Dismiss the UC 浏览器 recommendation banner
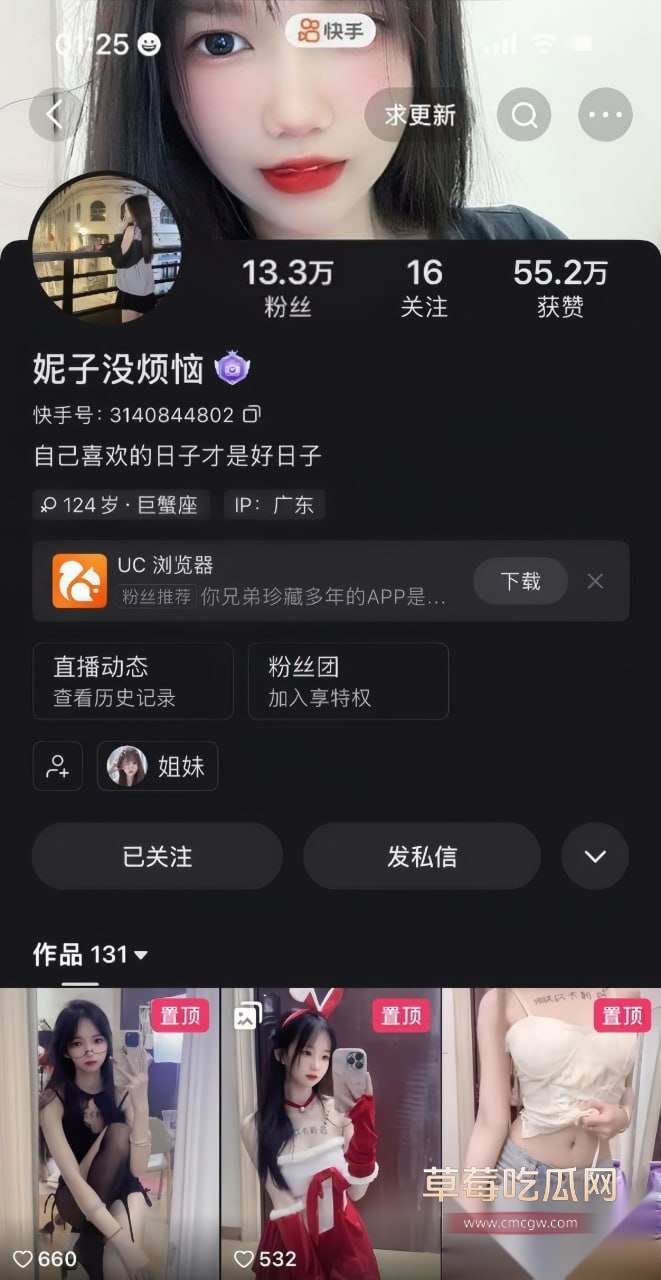The height and width of the screenshot is (1280, 661). point(595,581)
